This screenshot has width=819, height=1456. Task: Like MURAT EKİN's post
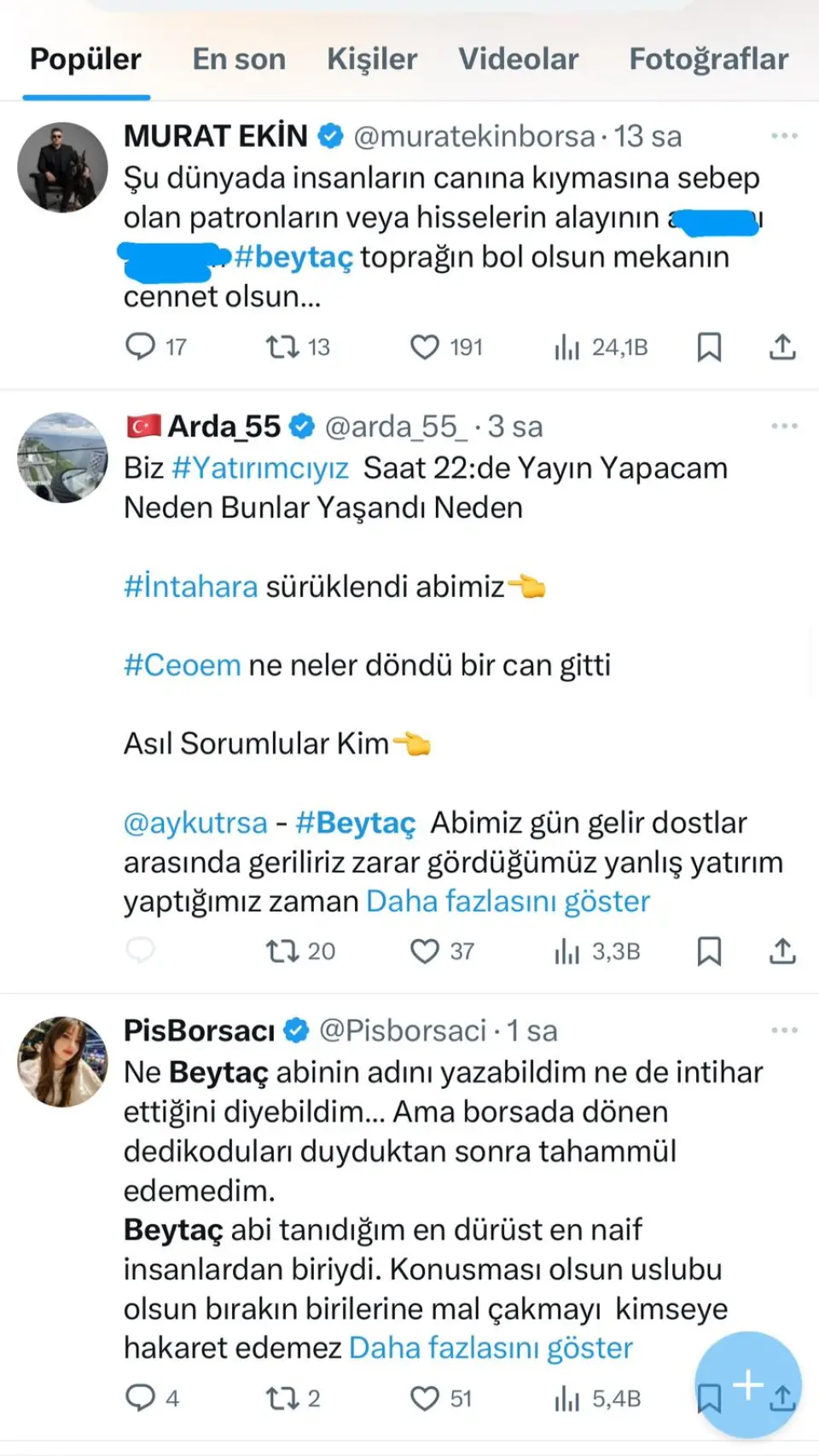click(425, 347)
